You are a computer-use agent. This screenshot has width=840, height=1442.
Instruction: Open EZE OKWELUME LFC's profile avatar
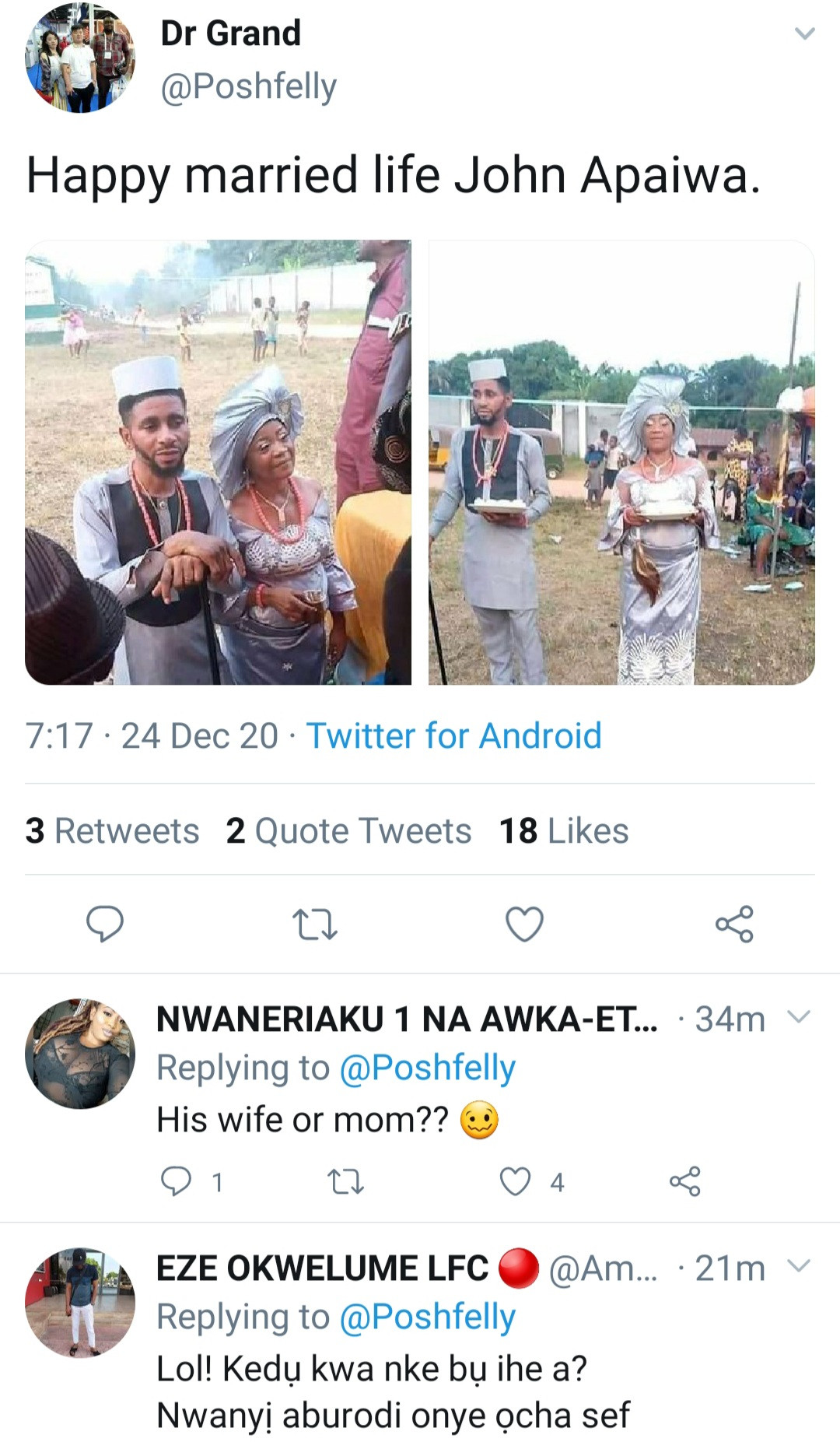coord(80,1303)
